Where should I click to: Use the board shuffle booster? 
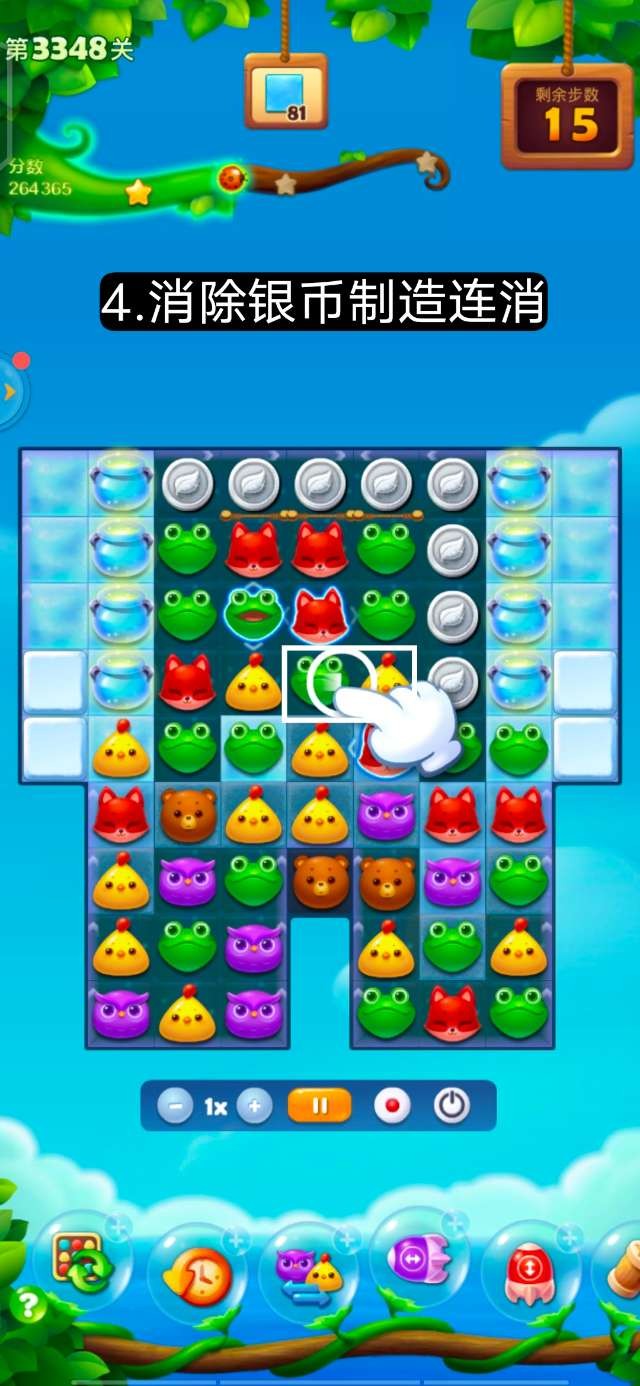click(84, 1263)
